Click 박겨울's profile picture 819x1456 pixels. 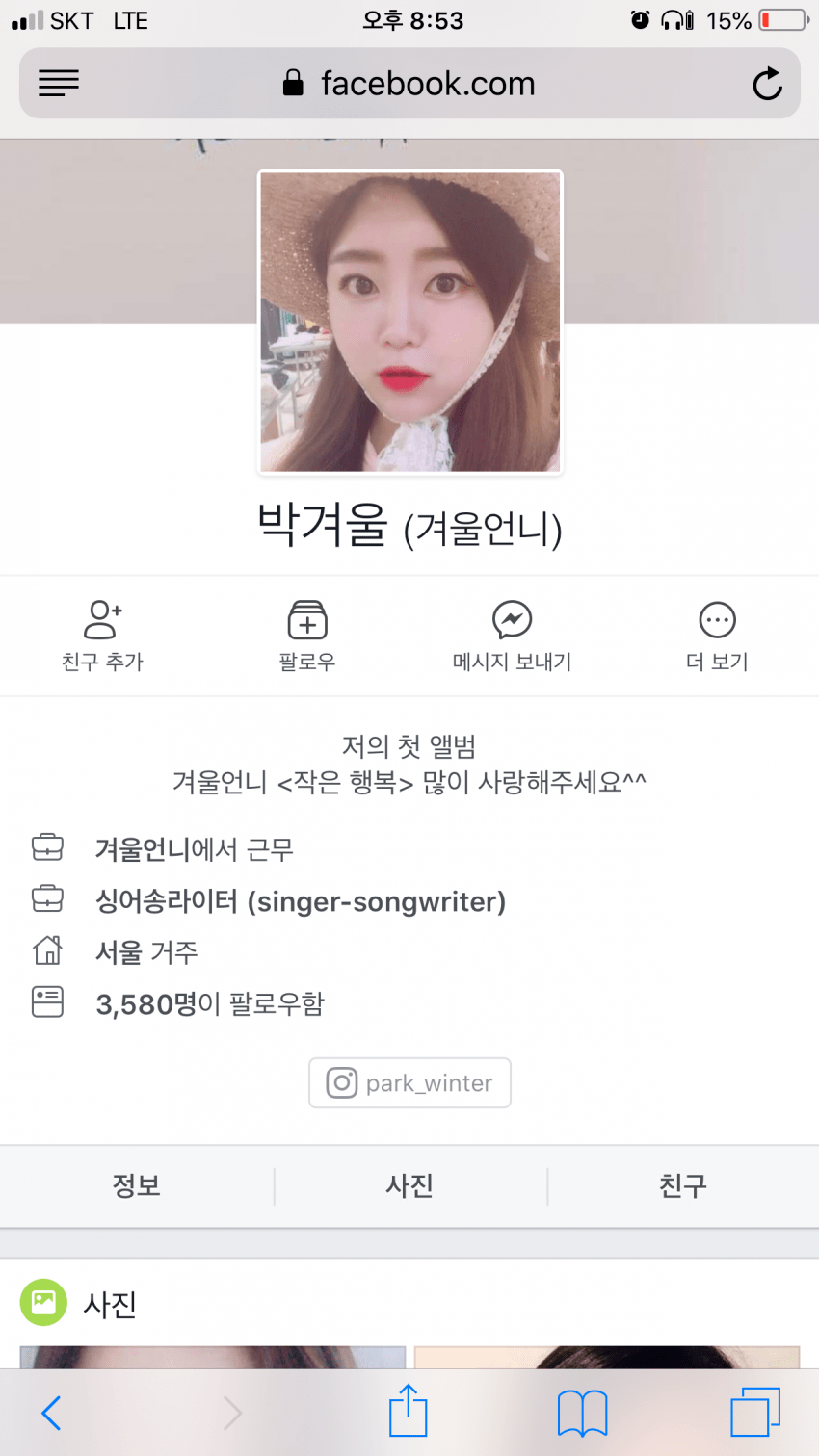[409, 322]
